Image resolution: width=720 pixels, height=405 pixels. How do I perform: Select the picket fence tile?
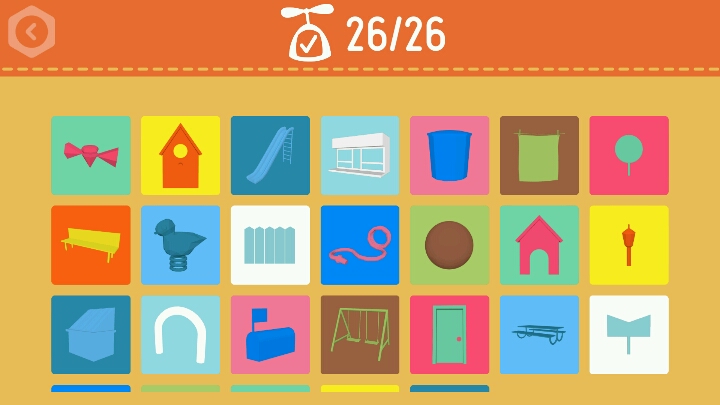(270, 245)
